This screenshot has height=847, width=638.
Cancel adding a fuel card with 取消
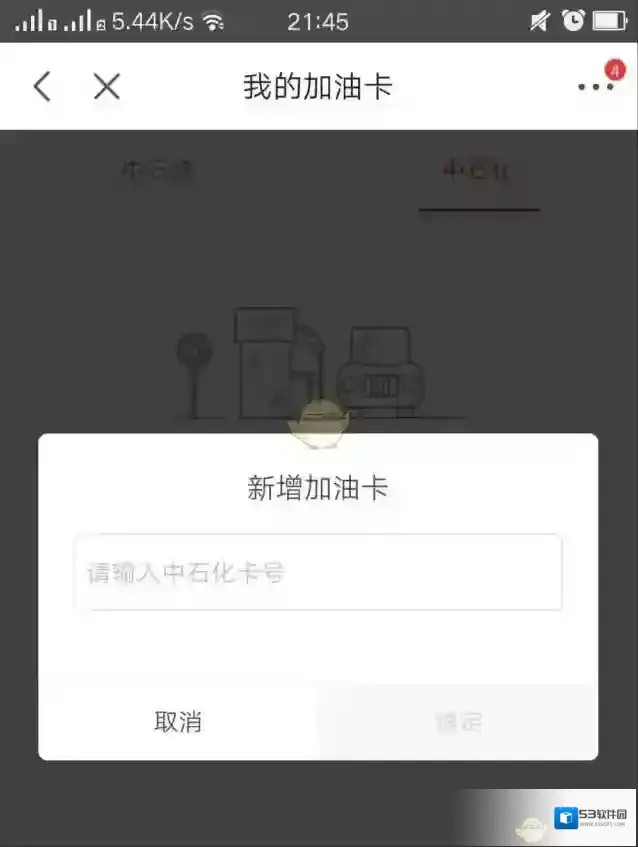tap(178, 722)
